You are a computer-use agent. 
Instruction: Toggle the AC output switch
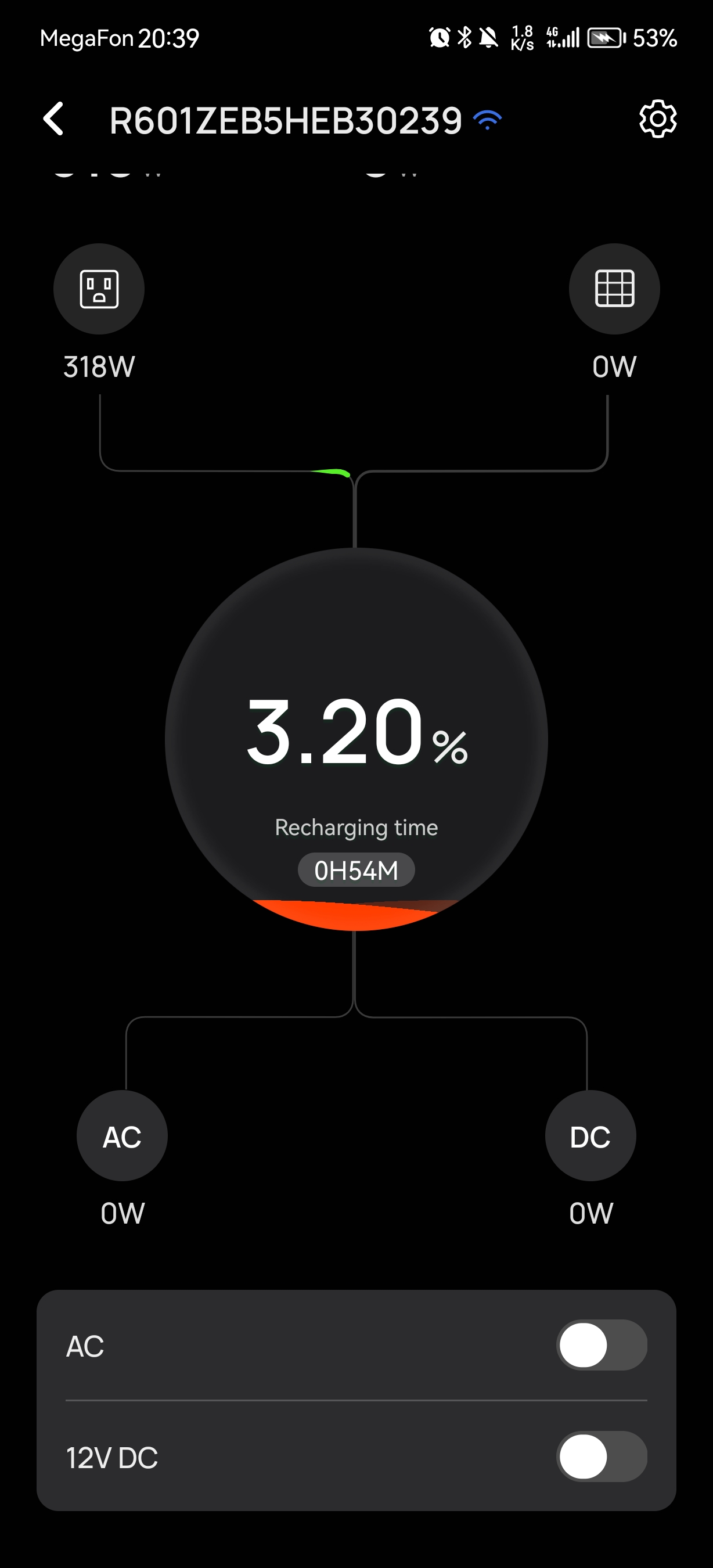(601, 1345)
